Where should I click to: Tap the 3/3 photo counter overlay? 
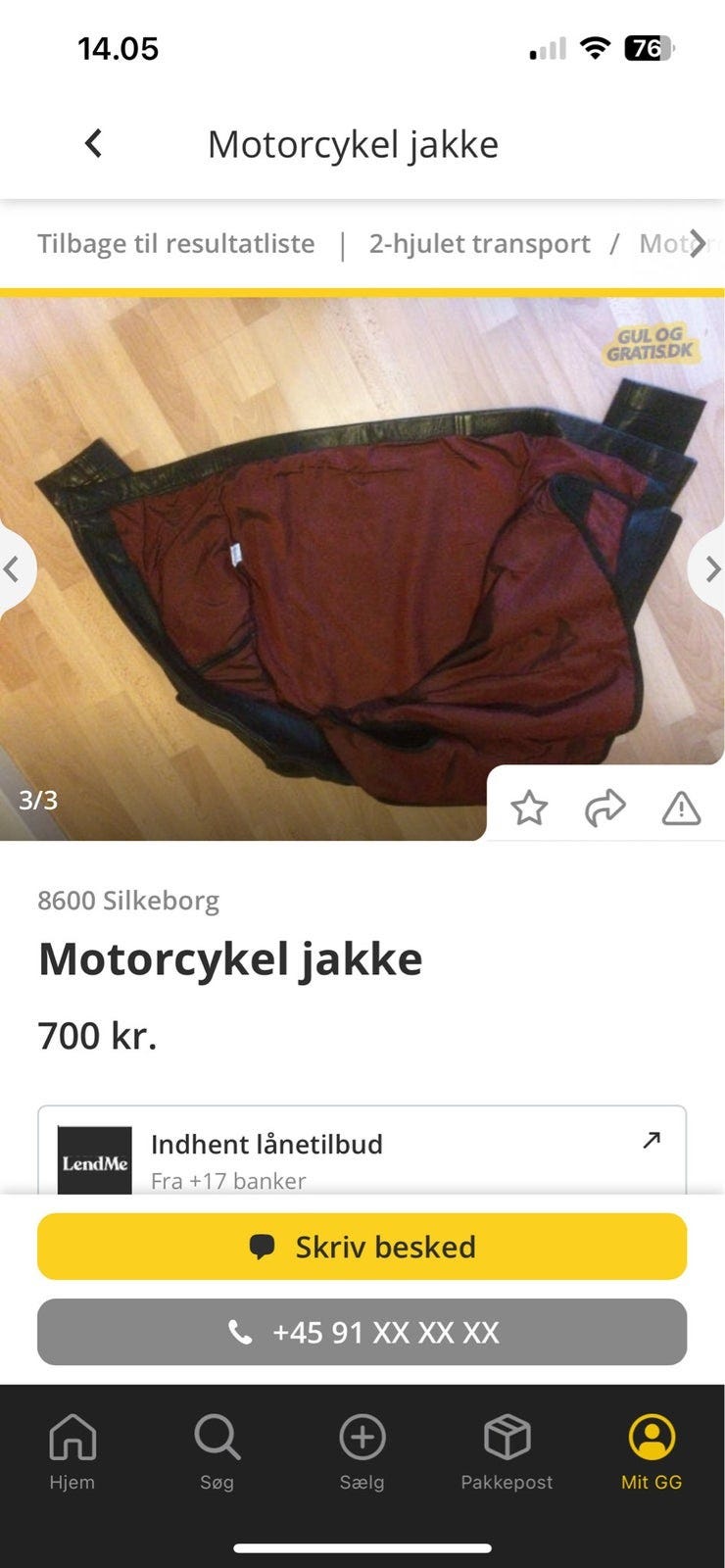coord(39,800)
